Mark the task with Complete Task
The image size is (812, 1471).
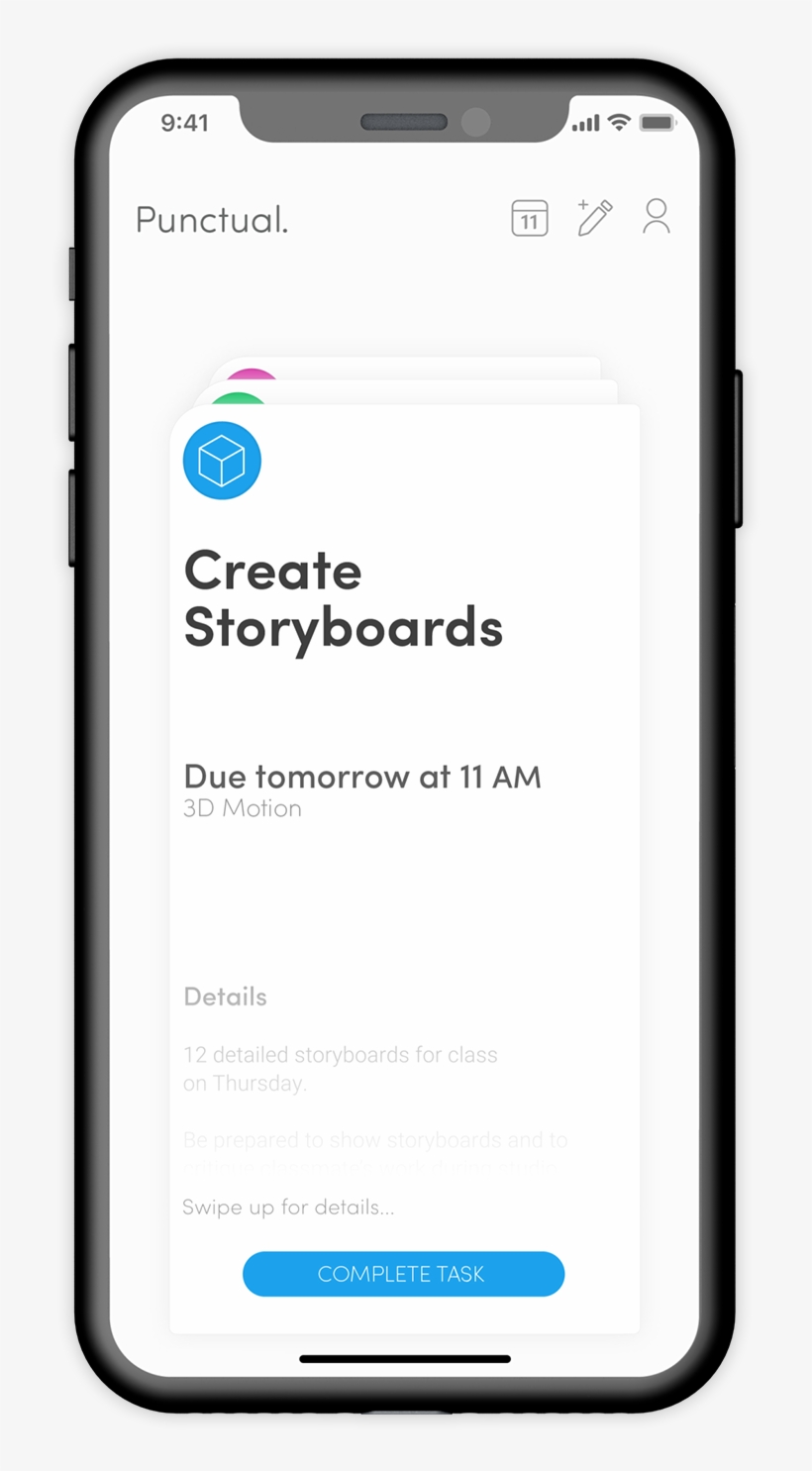403,1274
